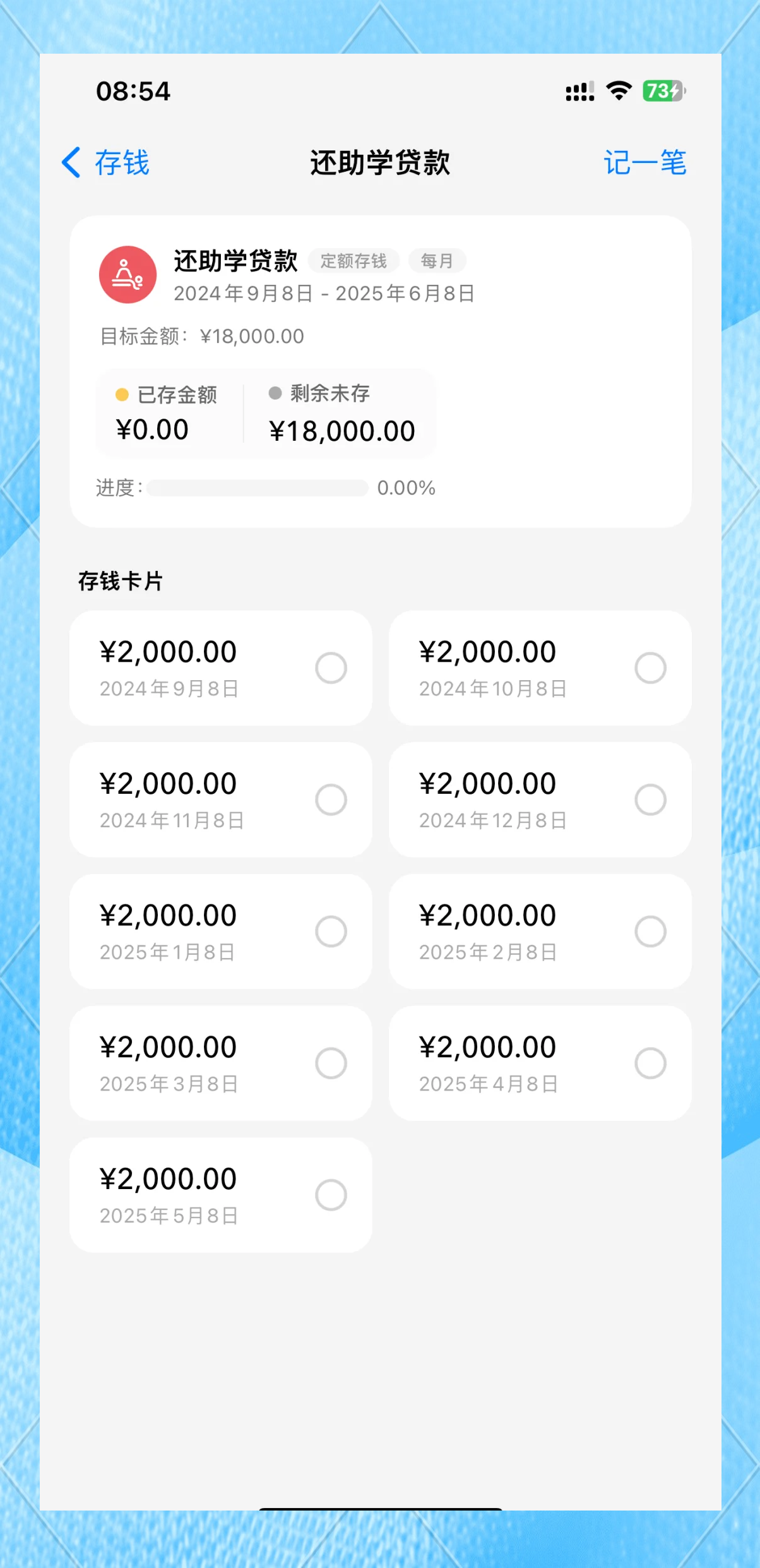The height and width of the screenshot is (1568, 760).
Task: Mark the 2024年10月8日 deposit as saved
Action: pyautogui.click(x=651, y=667)
